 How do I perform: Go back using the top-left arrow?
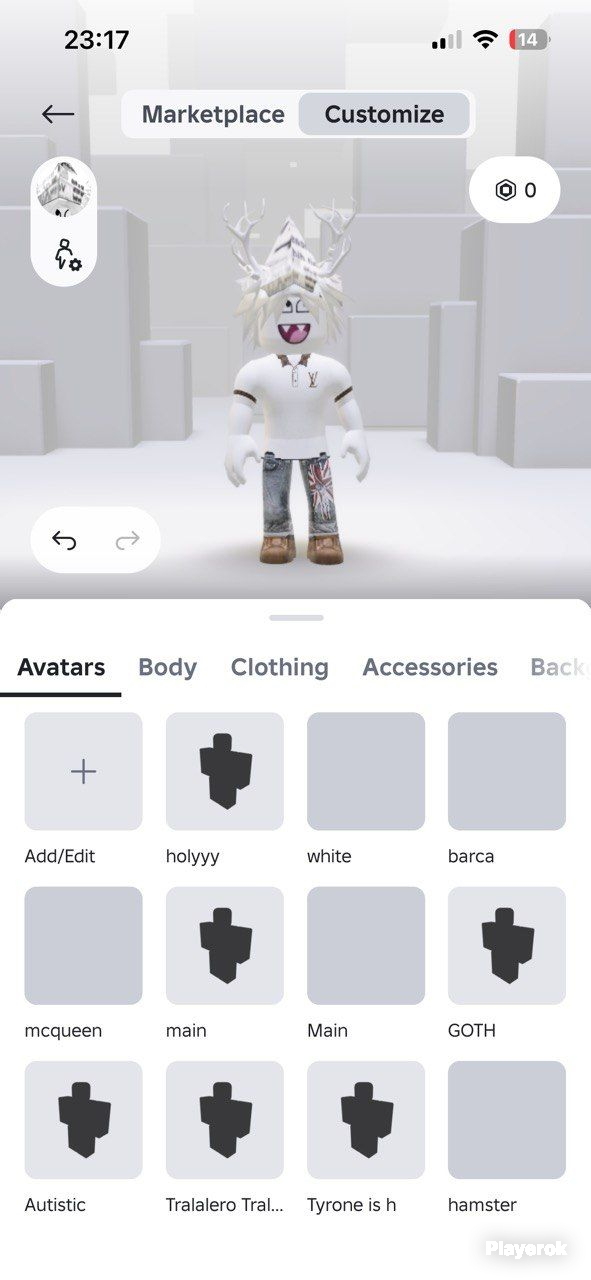[58, 114]
